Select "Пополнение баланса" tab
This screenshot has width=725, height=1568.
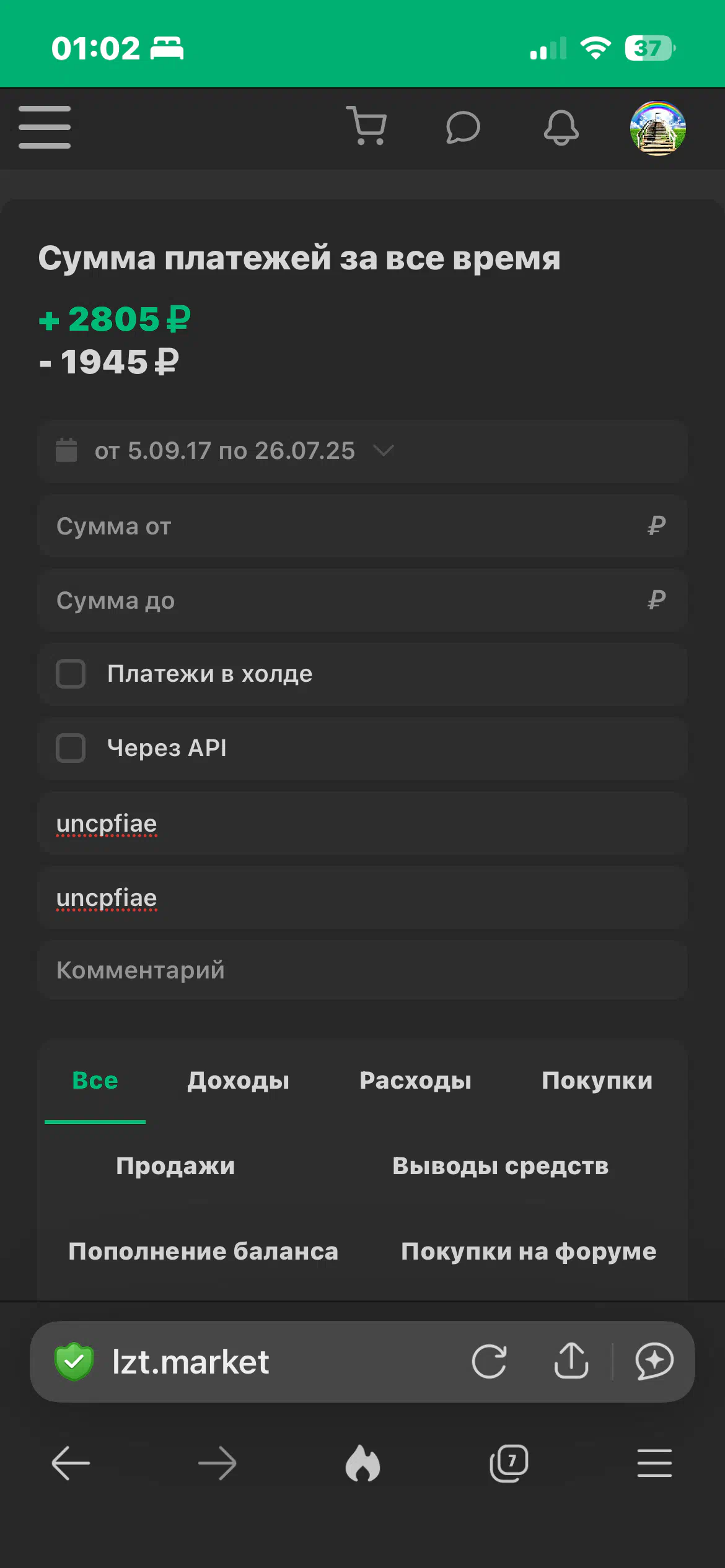pos(203,1252)
